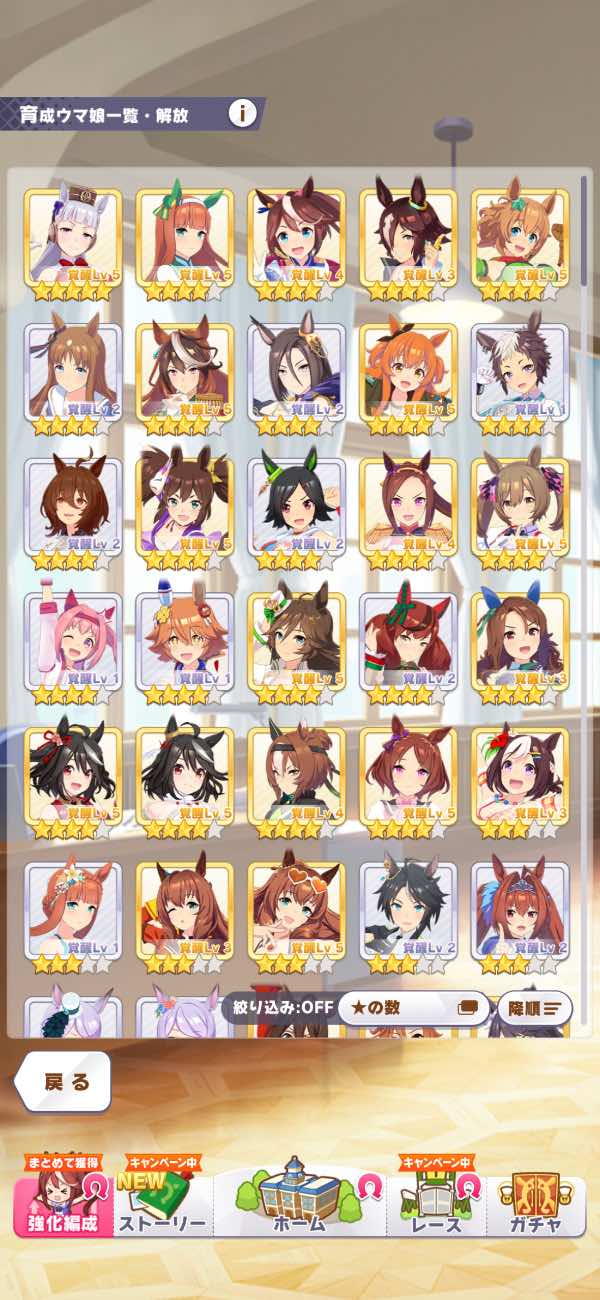
Task: Open the character card wearing a tiara
Action: tap(520, 911)
